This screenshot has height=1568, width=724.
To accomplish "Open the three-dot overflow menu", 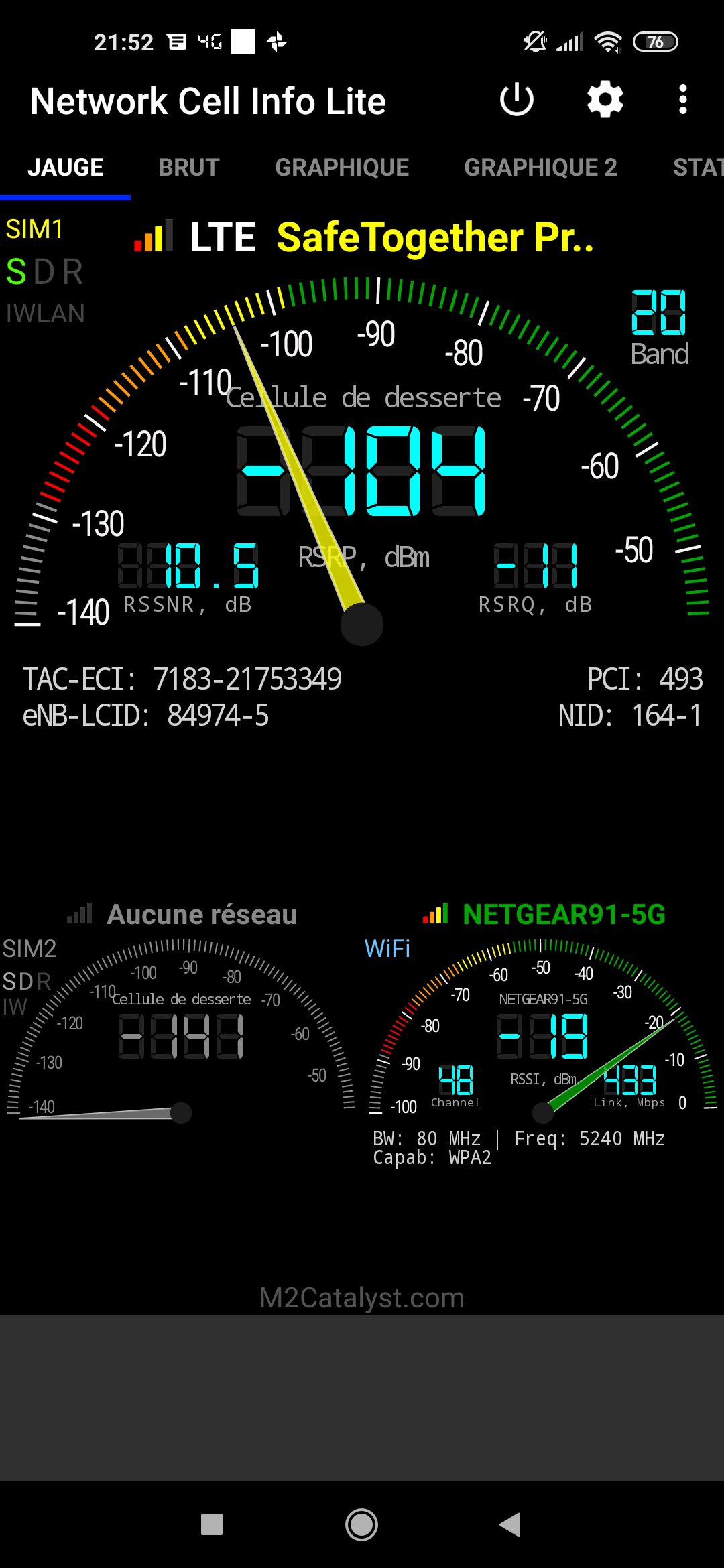I will tap(682, 101).
